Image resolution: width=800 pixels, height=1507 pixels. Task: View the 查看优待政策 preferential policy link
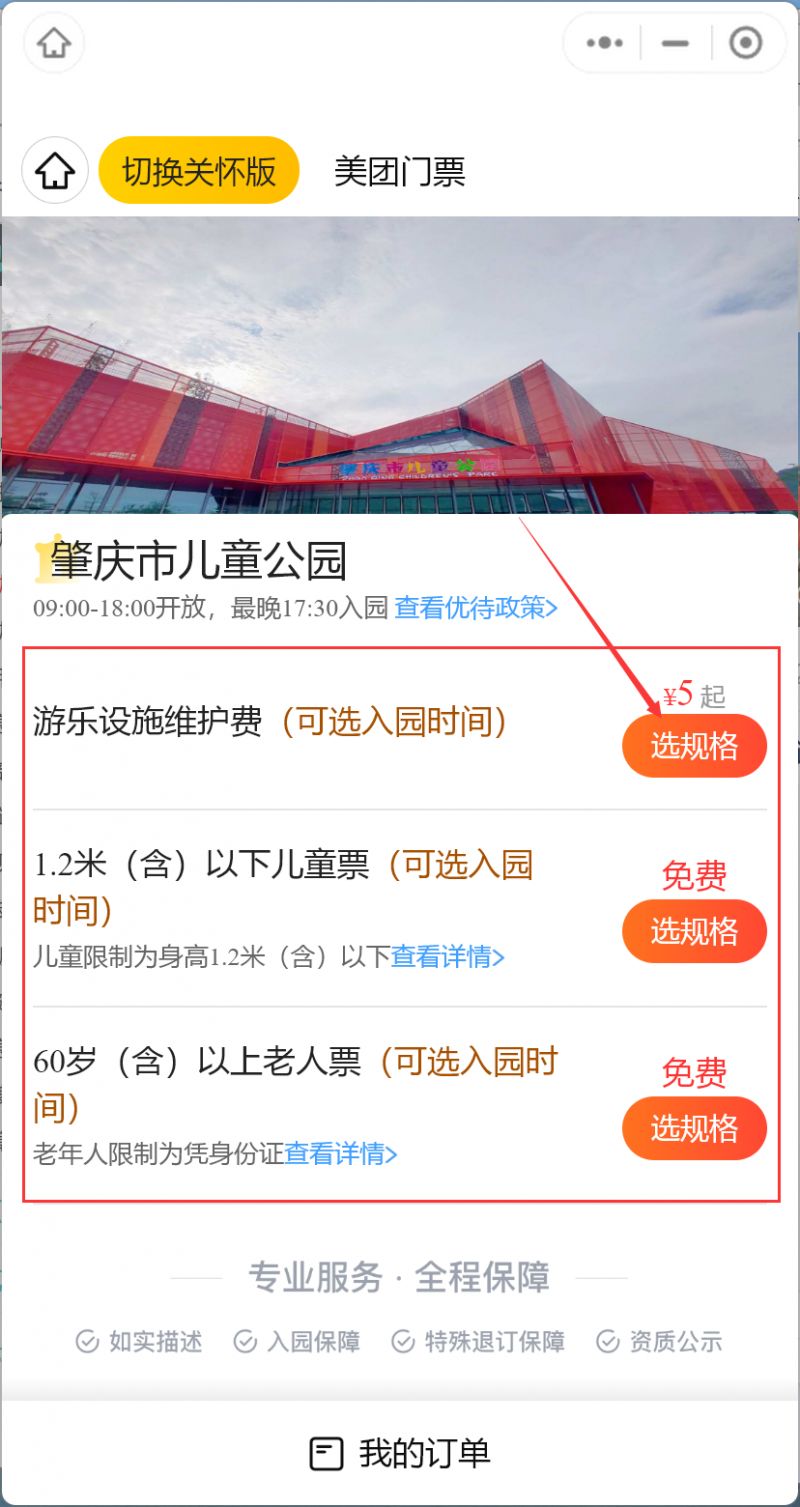tap(476, 607)
